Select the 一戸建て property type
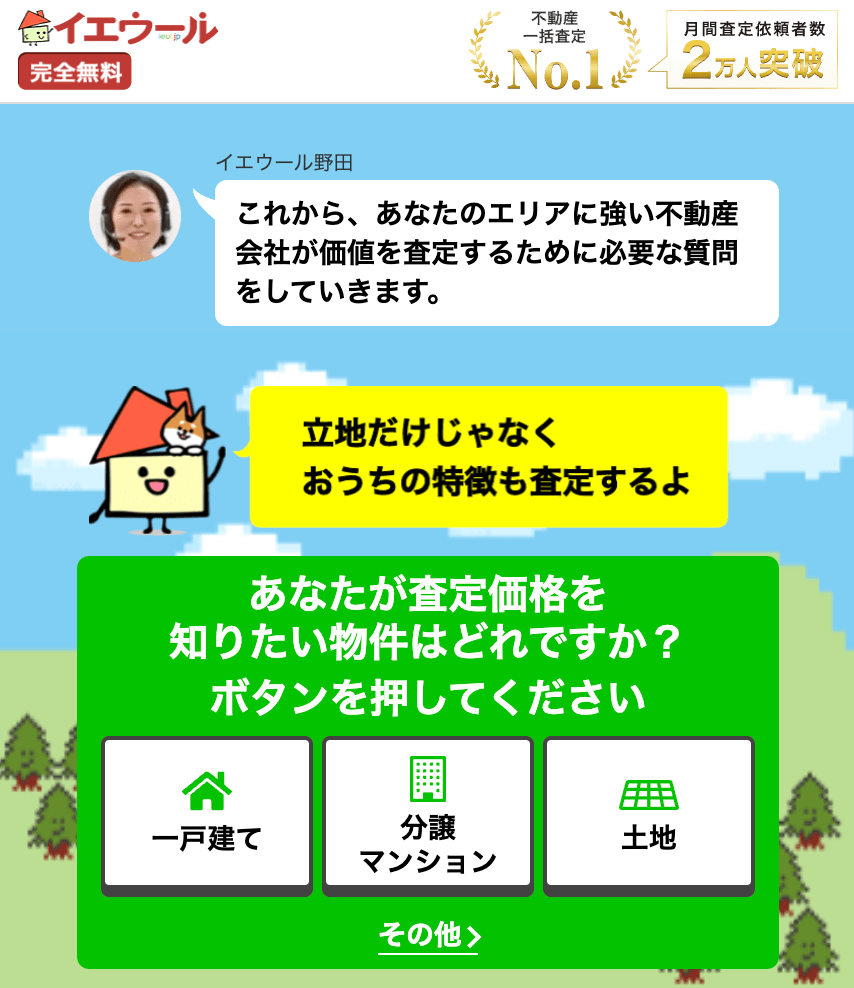 pos(207,813)
